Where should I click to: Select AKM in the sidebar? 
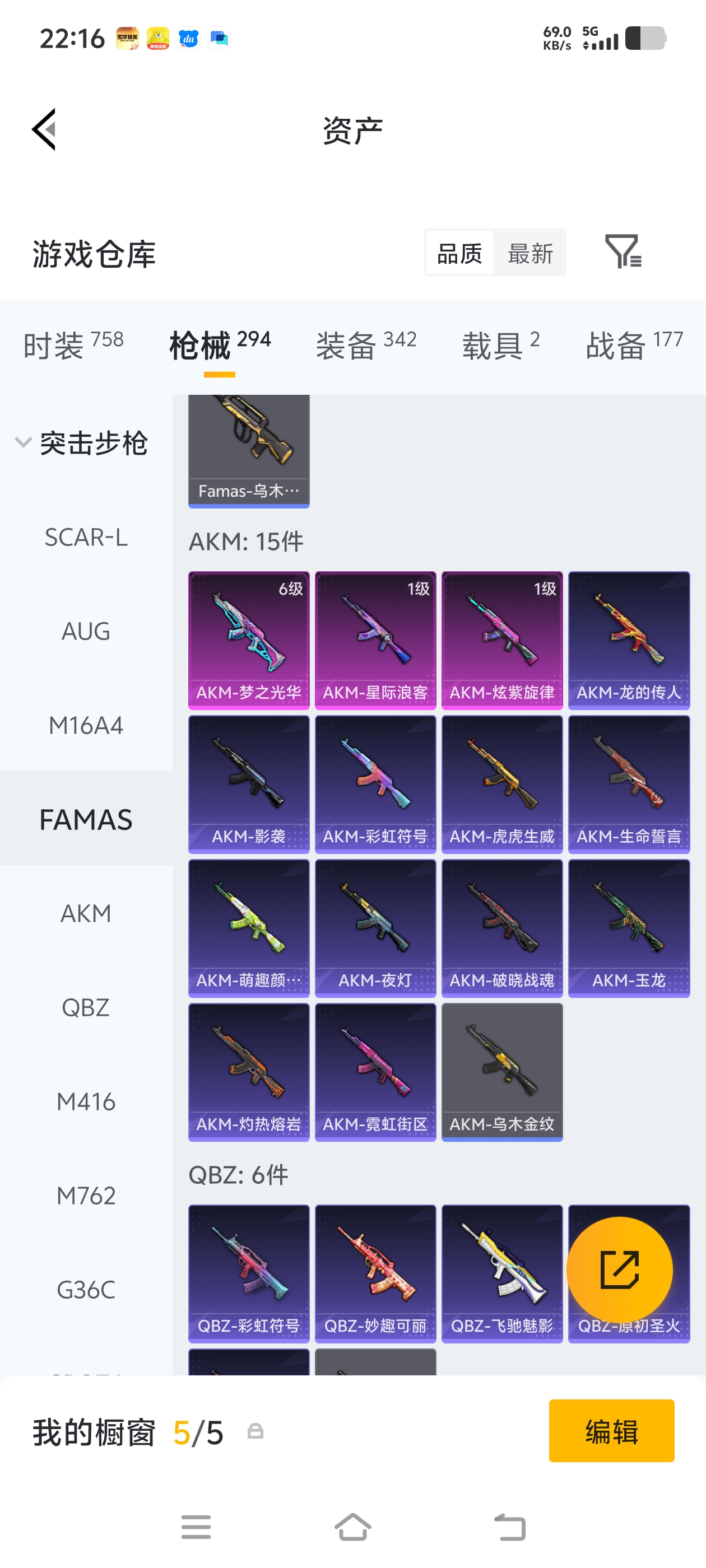86,913
